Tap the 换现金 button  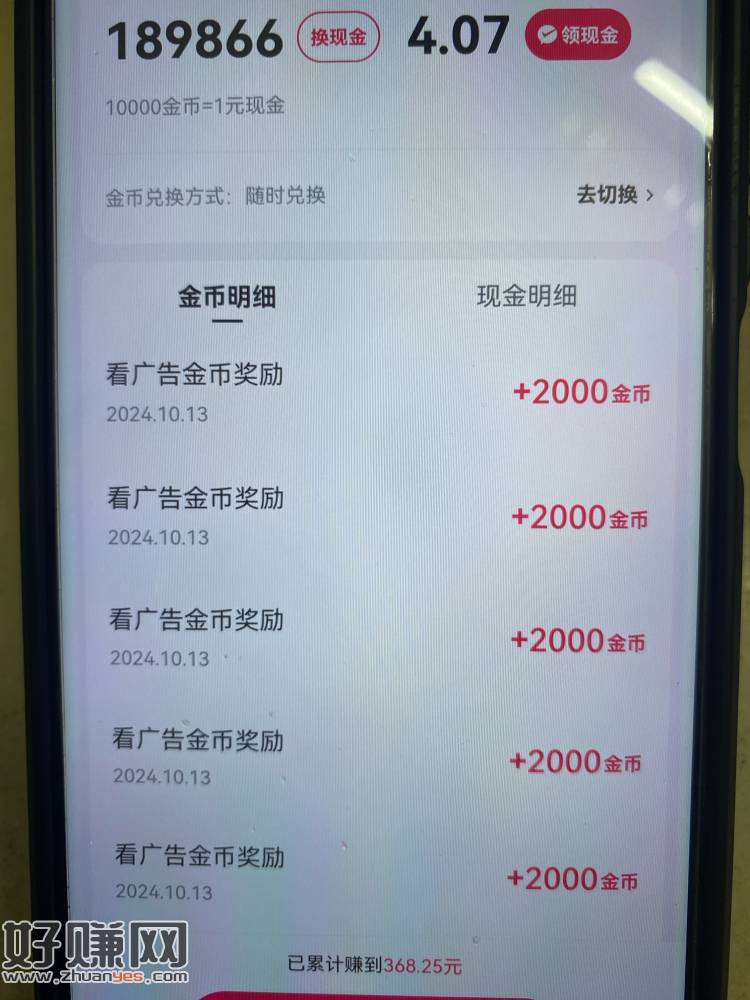pos(338,39)
